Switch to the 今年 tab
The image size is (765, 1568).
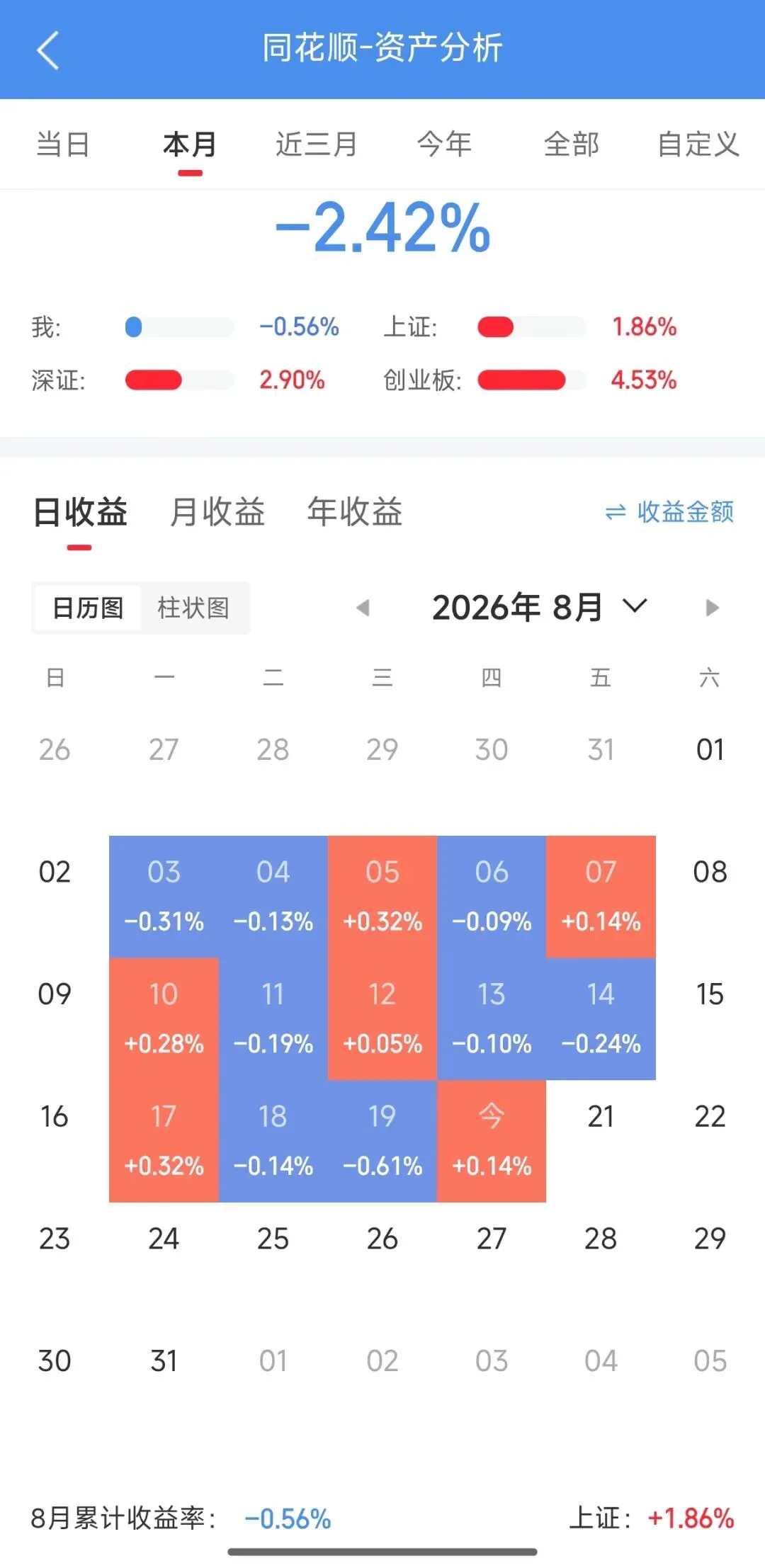444,144
